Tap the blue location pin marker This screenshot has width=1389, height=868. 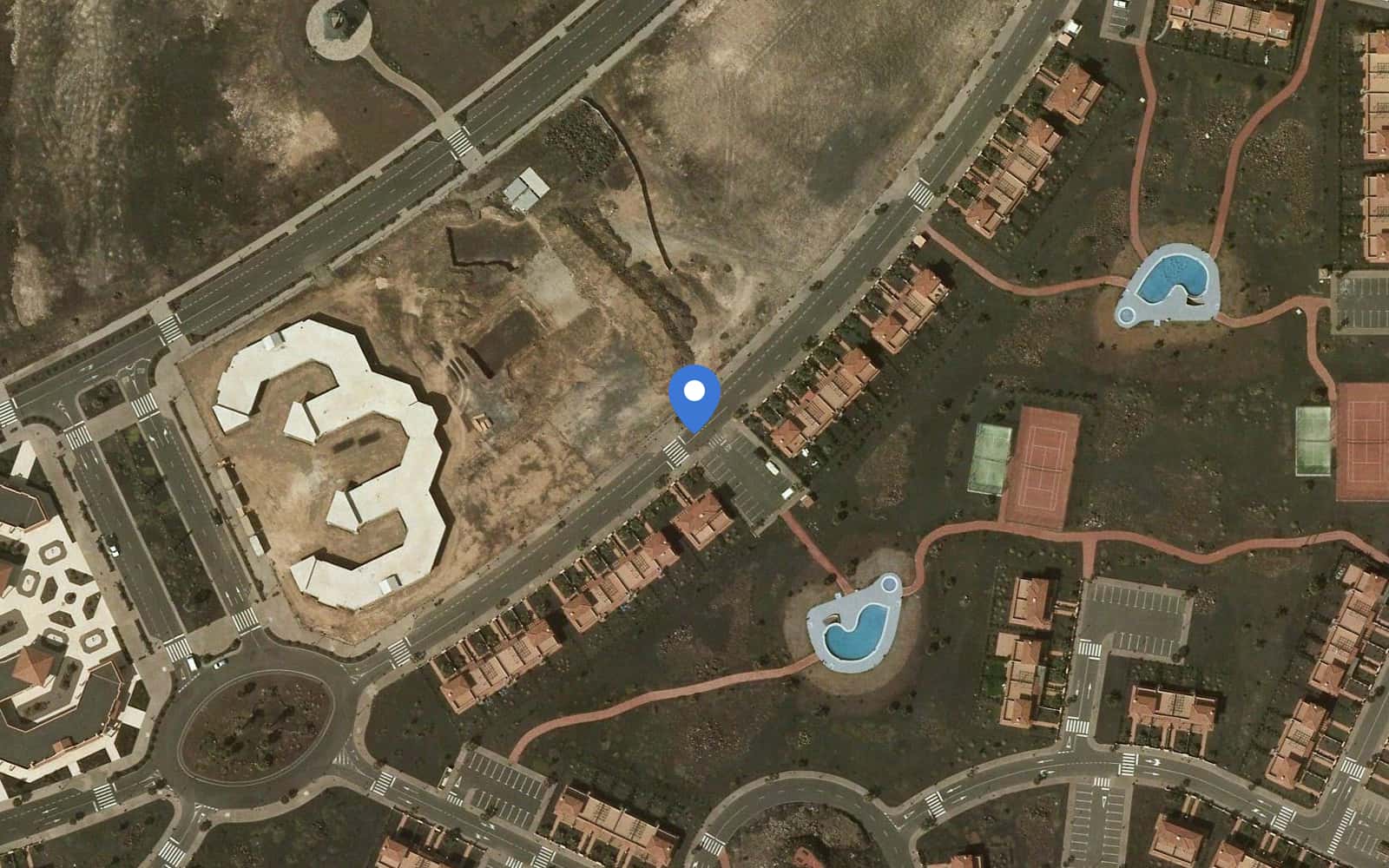tap(694, 395)
